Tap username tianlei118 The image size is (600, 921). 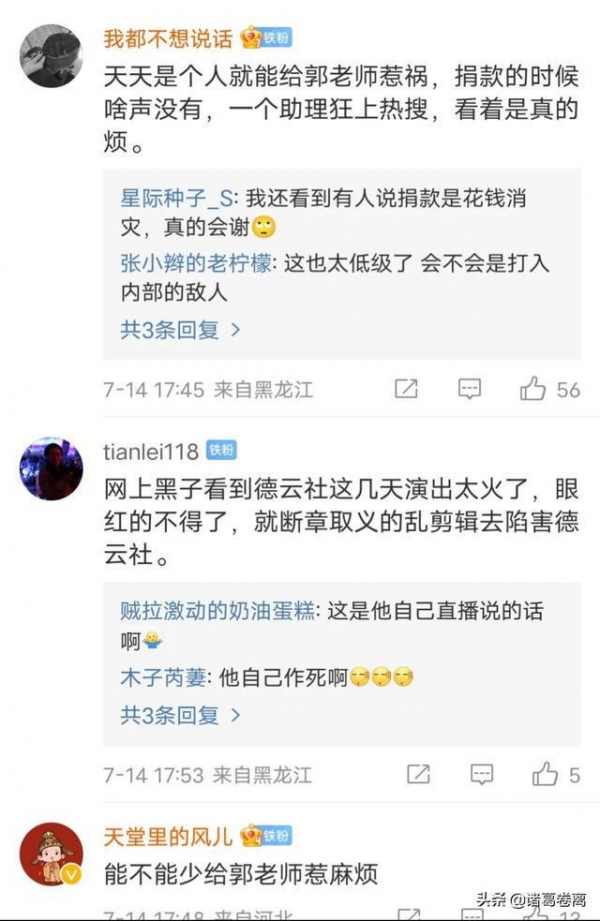150,451
